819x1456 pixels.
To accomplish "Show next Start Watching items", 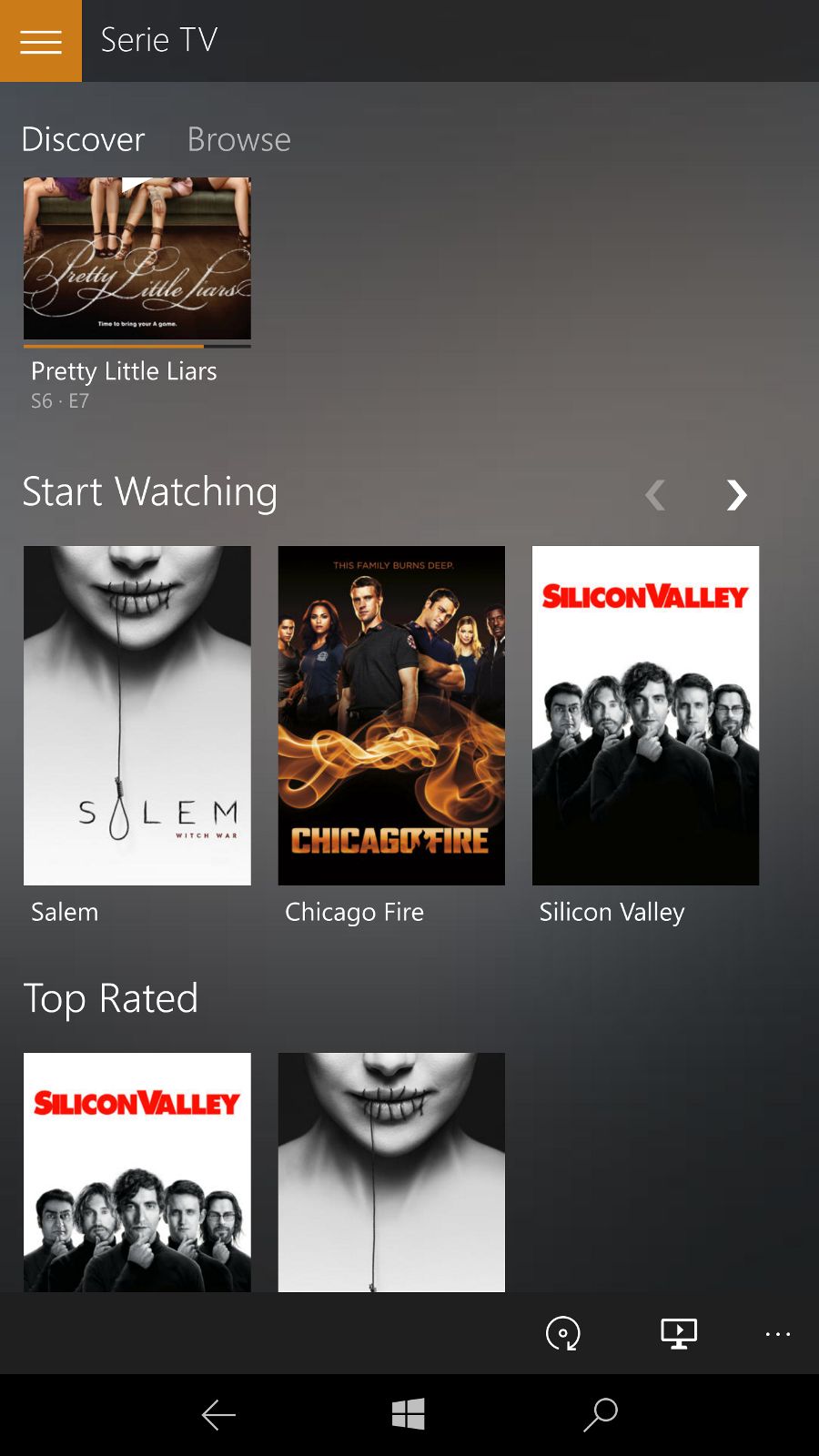I will (736, 495).
